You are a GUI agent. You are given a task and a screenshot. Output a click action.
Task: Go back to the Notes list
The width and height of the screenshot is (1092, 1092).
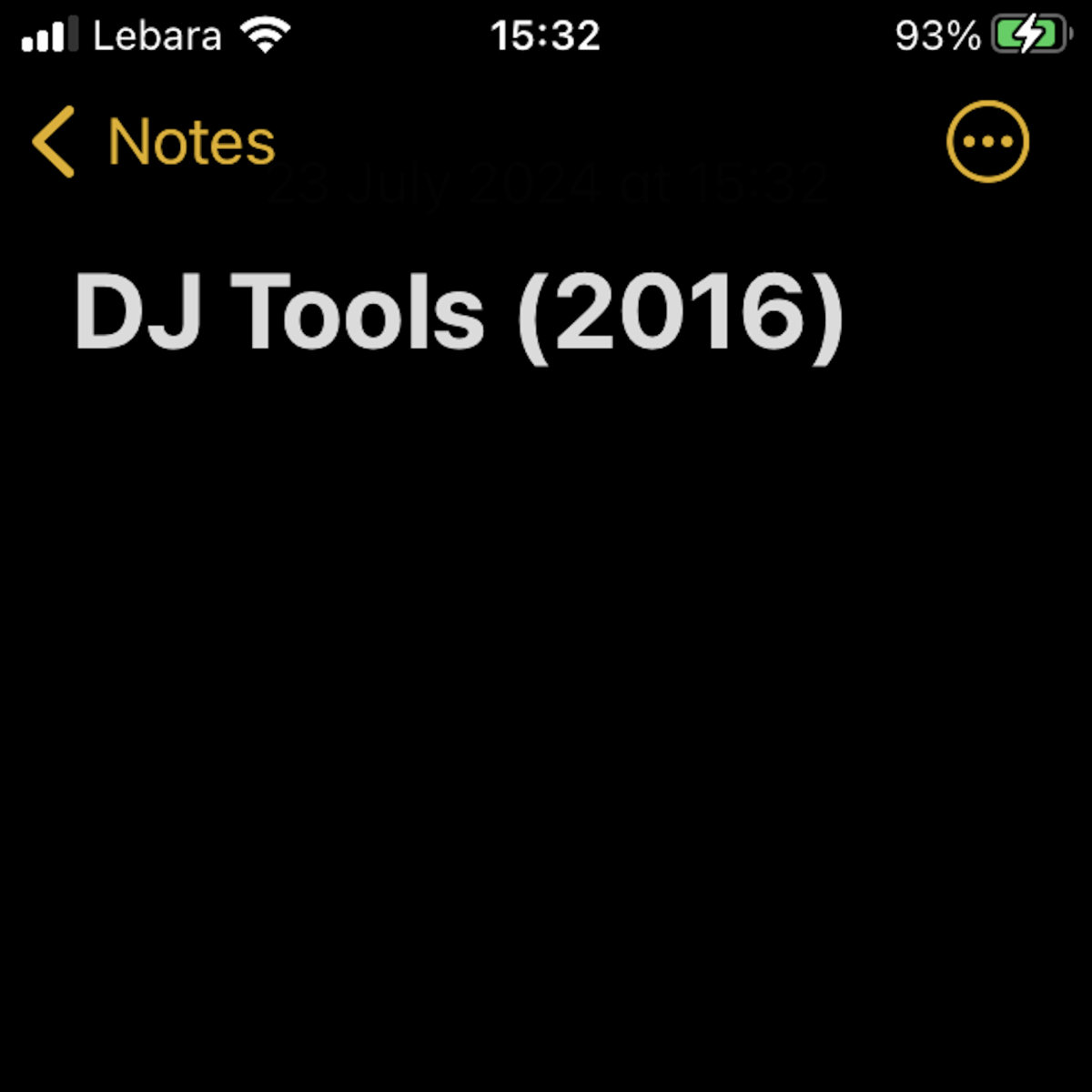pyautogui.click(x=153, y=143)
